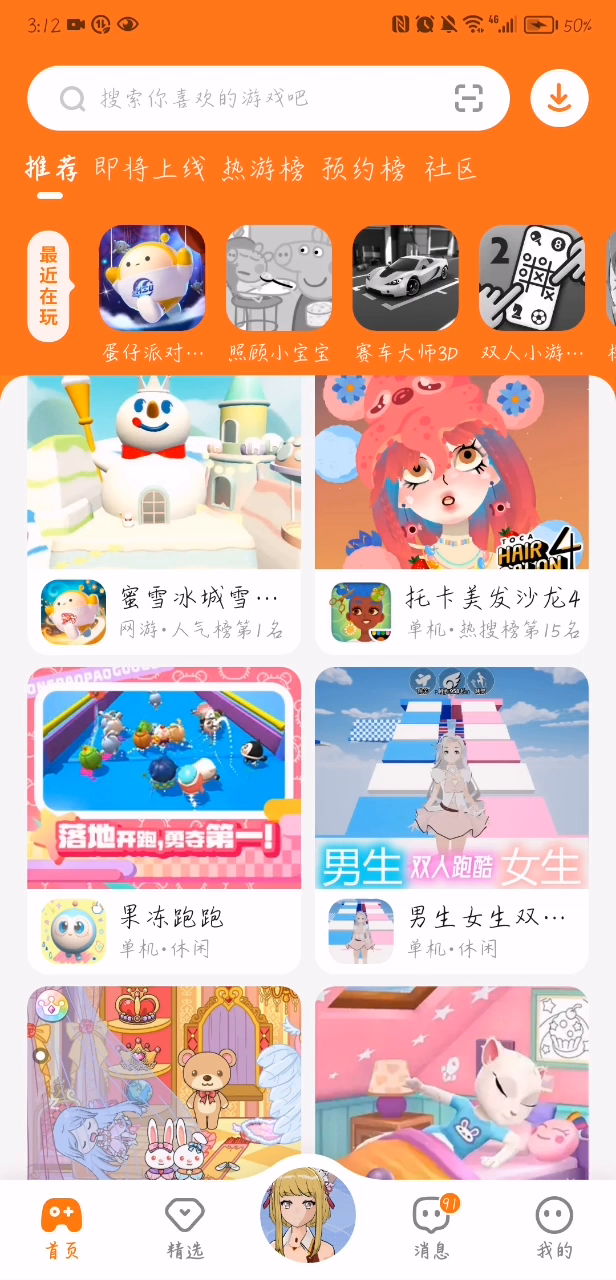Open the 预约榜 tab
Viewport: 616px width, 1280px height.
click(365, 169)
